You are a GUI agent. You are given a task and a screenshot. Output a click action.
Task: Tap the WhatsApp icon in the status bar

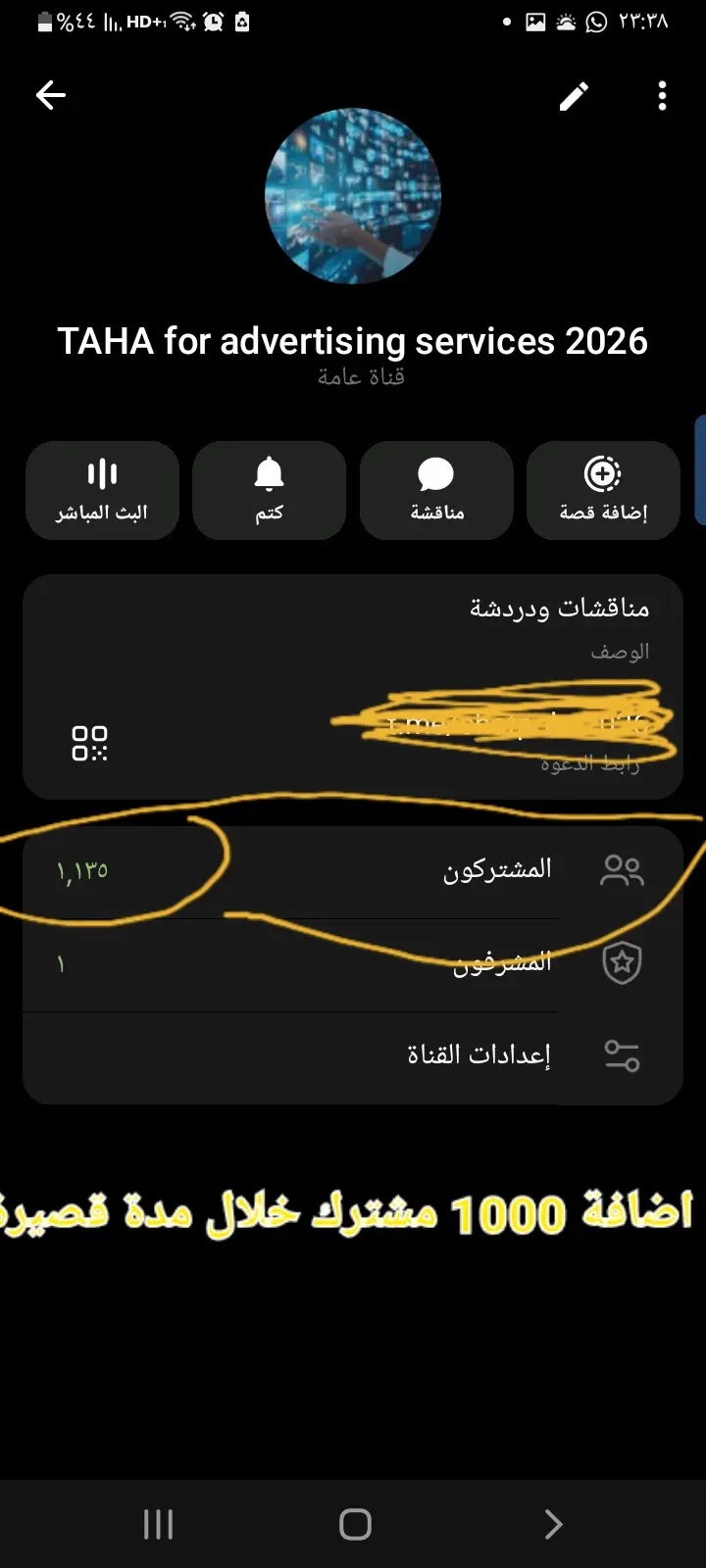pyautogui.click(x=595, y=22)
